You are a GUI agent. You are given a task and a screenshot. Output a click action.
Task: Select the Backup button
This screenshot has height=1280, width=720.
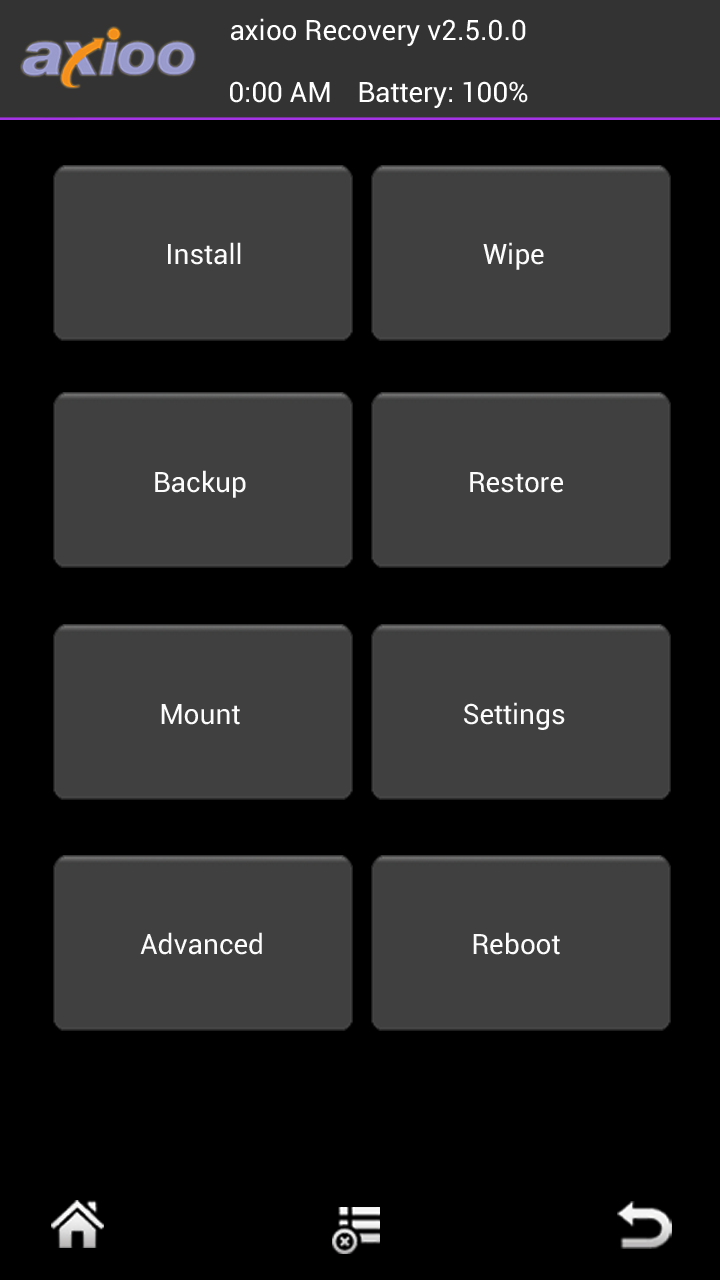click(203, 481)
